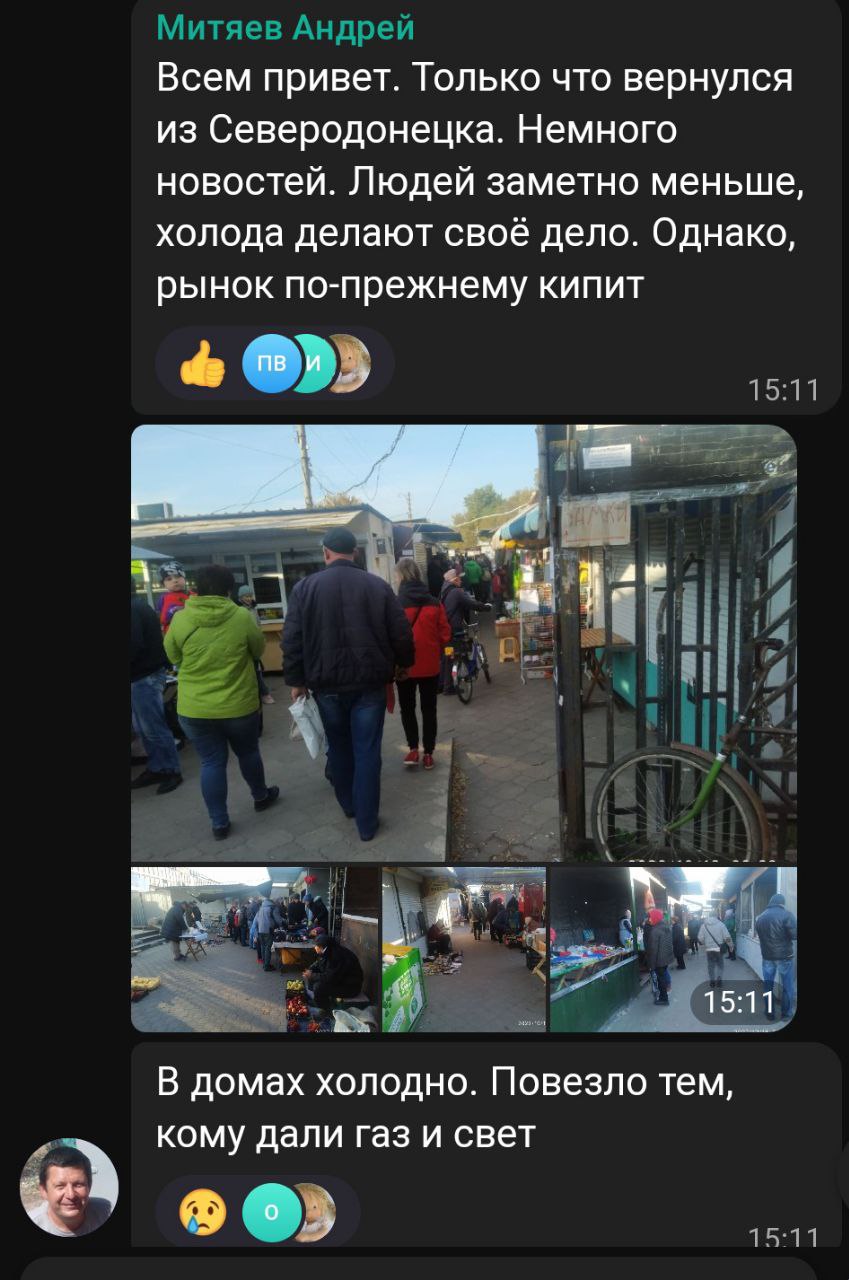Viewport: 849px width, 1280px height.
Task: Open the small photo of clothing stalls
Action: (673, 948)
